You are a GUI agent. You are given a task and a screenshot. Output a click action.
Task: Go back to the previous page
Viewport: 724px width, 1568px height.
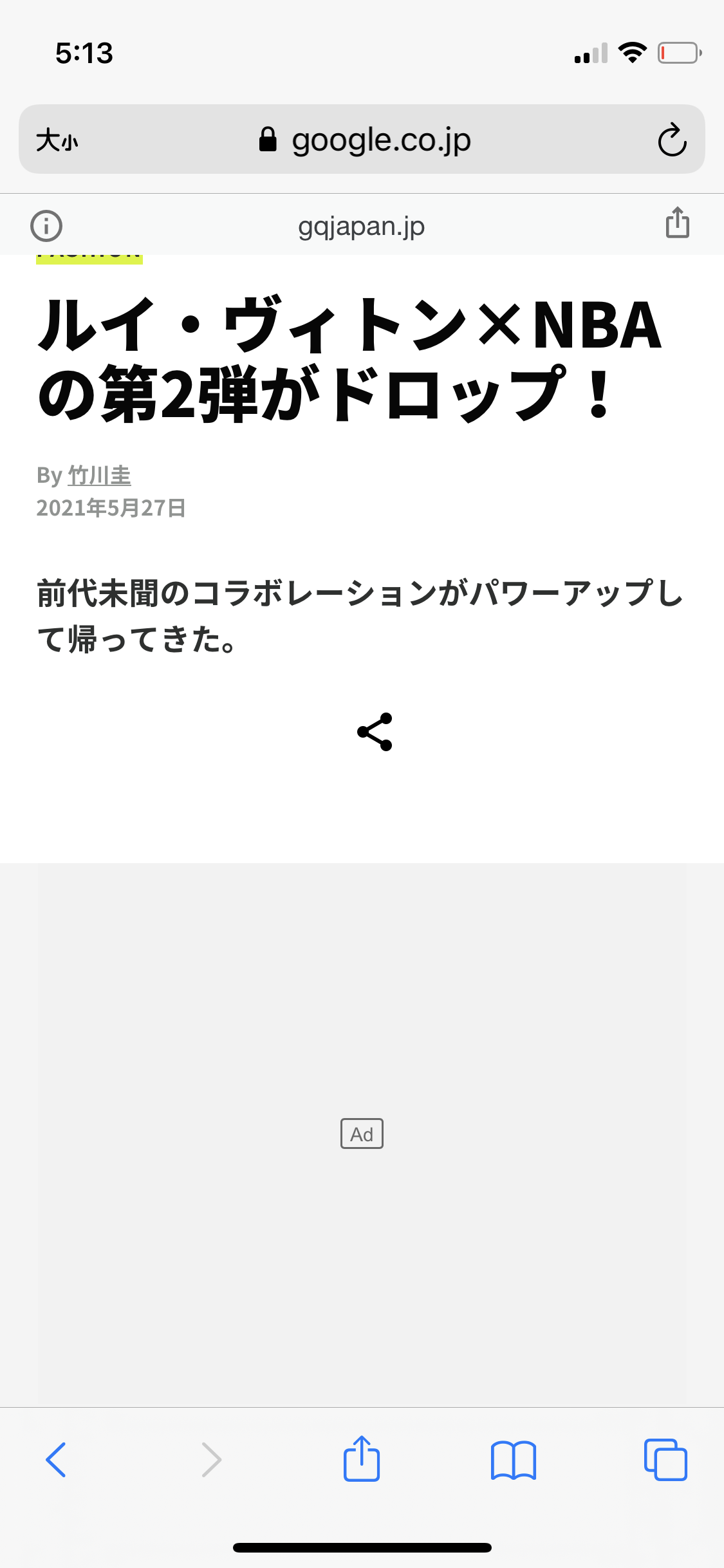point(57,1460)
